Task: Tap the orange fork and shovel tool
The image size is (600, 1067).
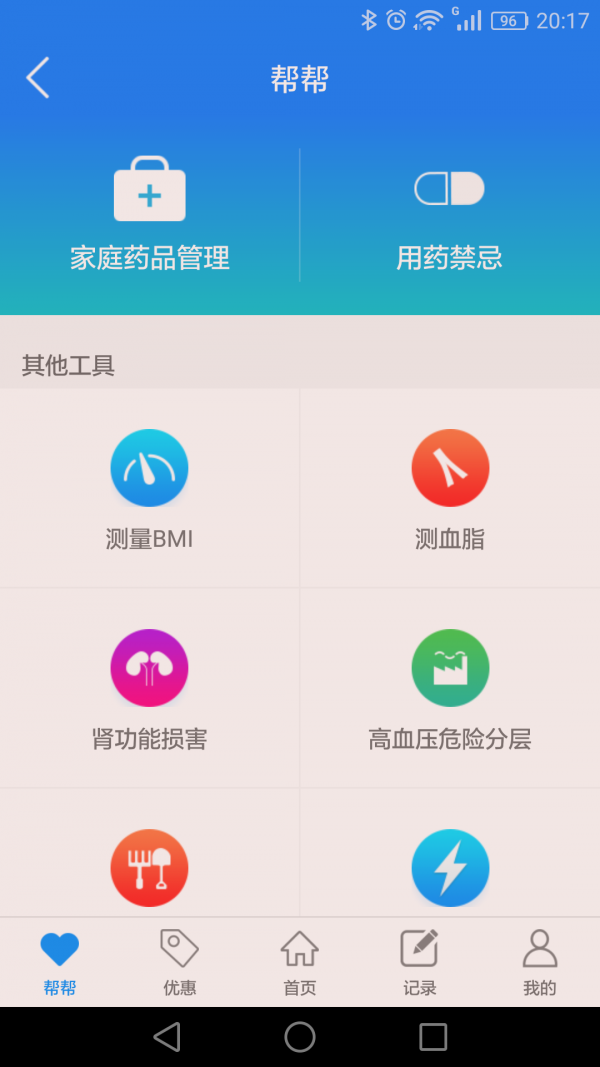Action: (149, 867)
